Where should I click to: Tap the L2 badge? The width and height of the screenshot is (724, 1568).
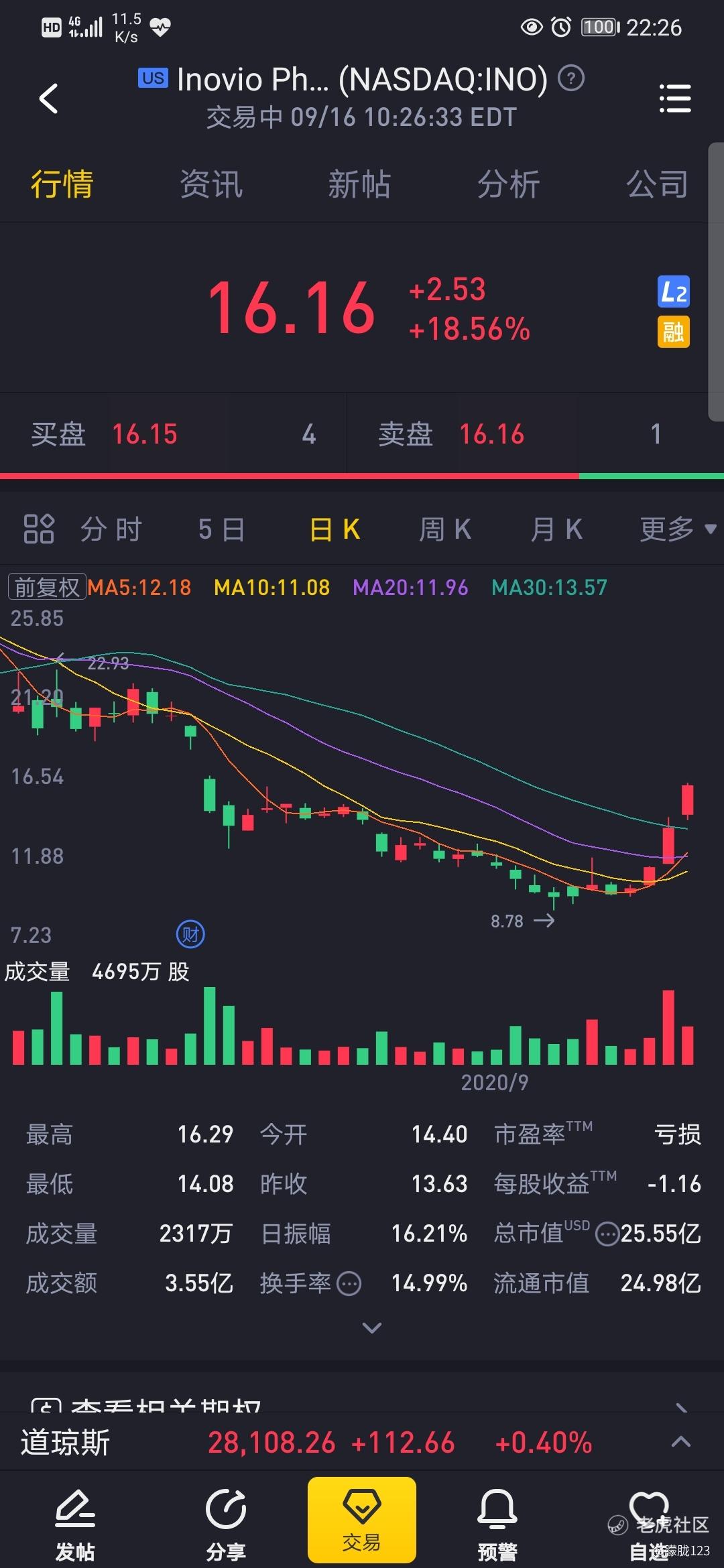point(674,291)
